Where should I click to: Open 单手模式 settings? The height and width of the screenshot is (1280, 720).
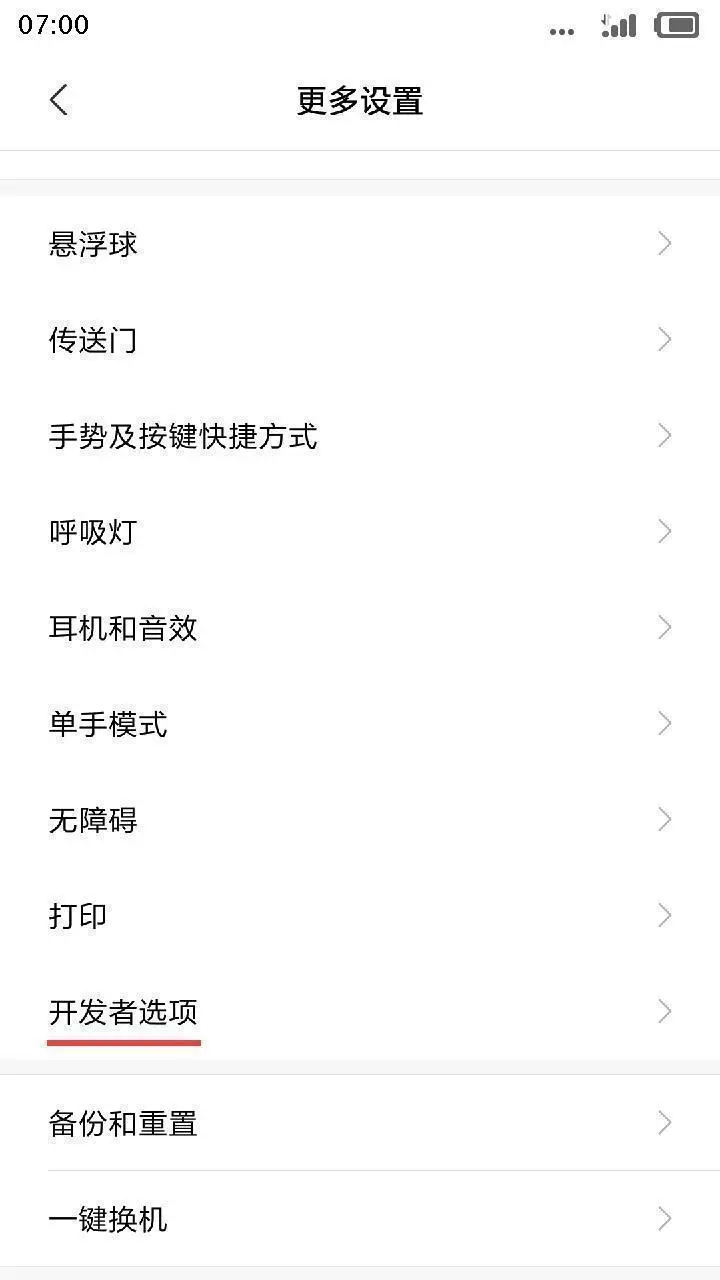pyautogui.click(x=360, y=724)
